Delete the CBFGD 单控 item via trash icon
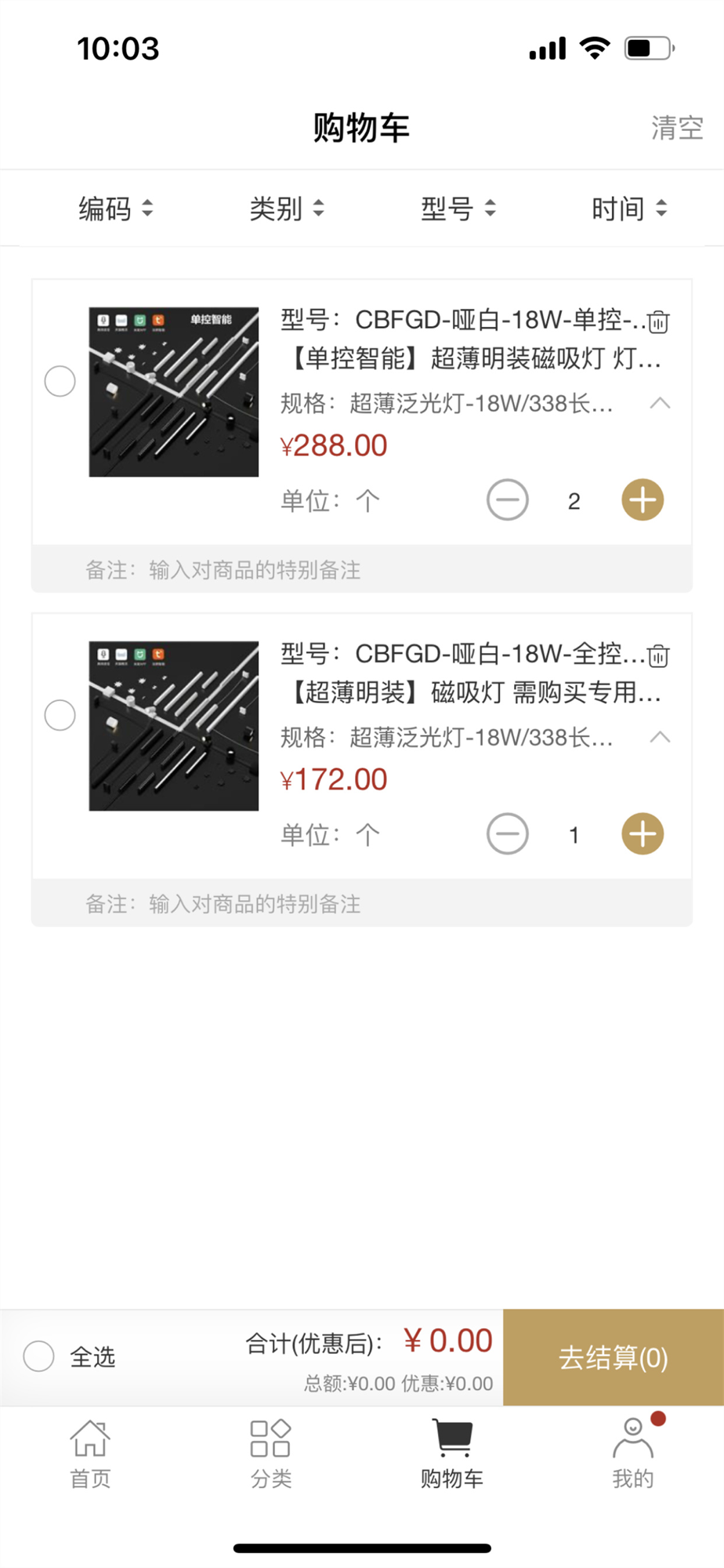The height and width of the screenshot is (1568, 724). coord(659,321)
